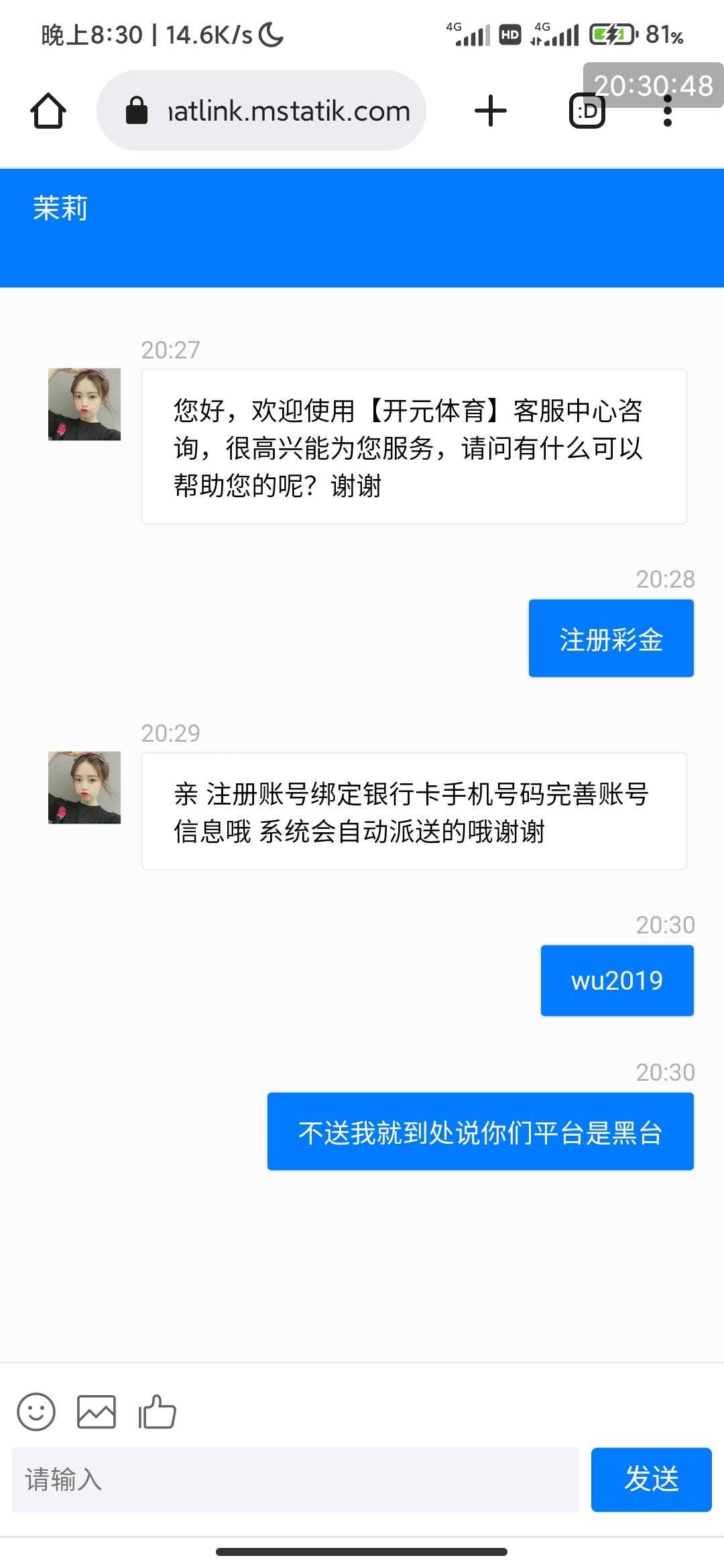Tap the 发送 send button
Viewport: 724px width, 1568px height.
click(x=651, y=1480)
